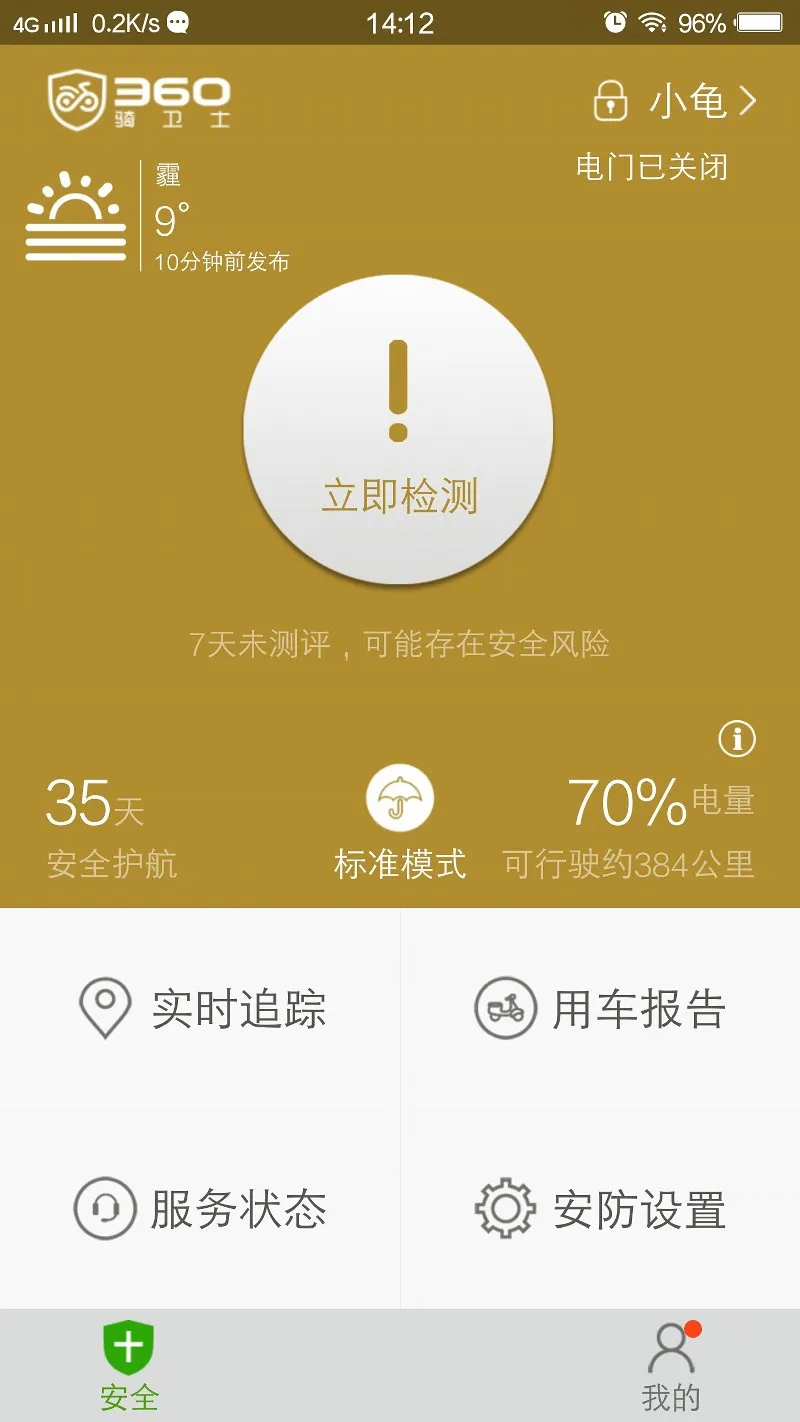Open 用车报告 report
Image resolution: width=800 pixels, height=1422 pixels.
coord(600,1008)
